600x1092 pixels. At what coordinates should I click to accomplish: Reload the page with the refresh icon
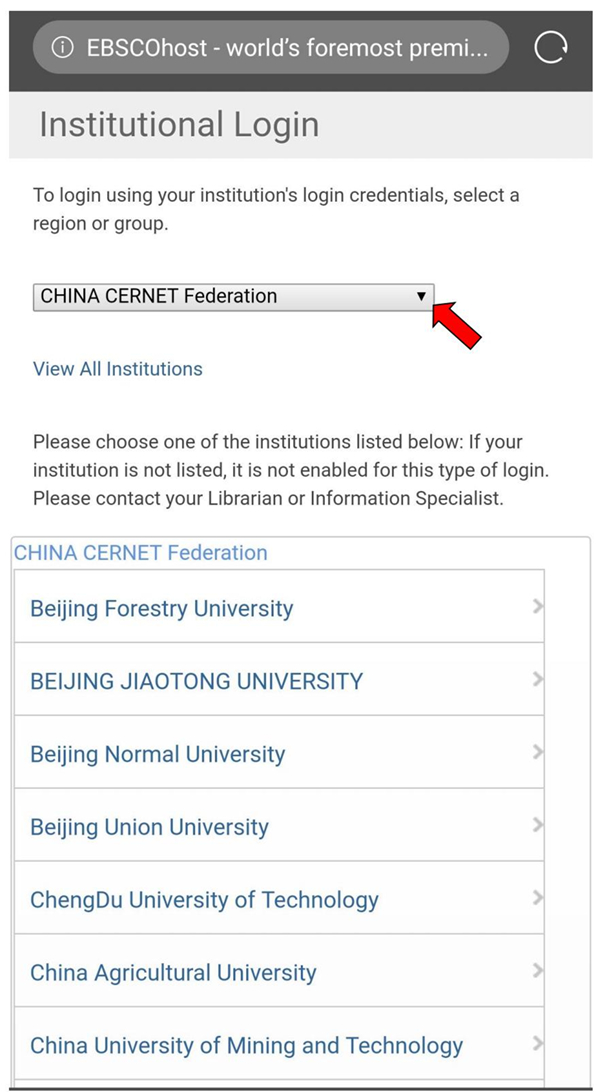point(551,47)
